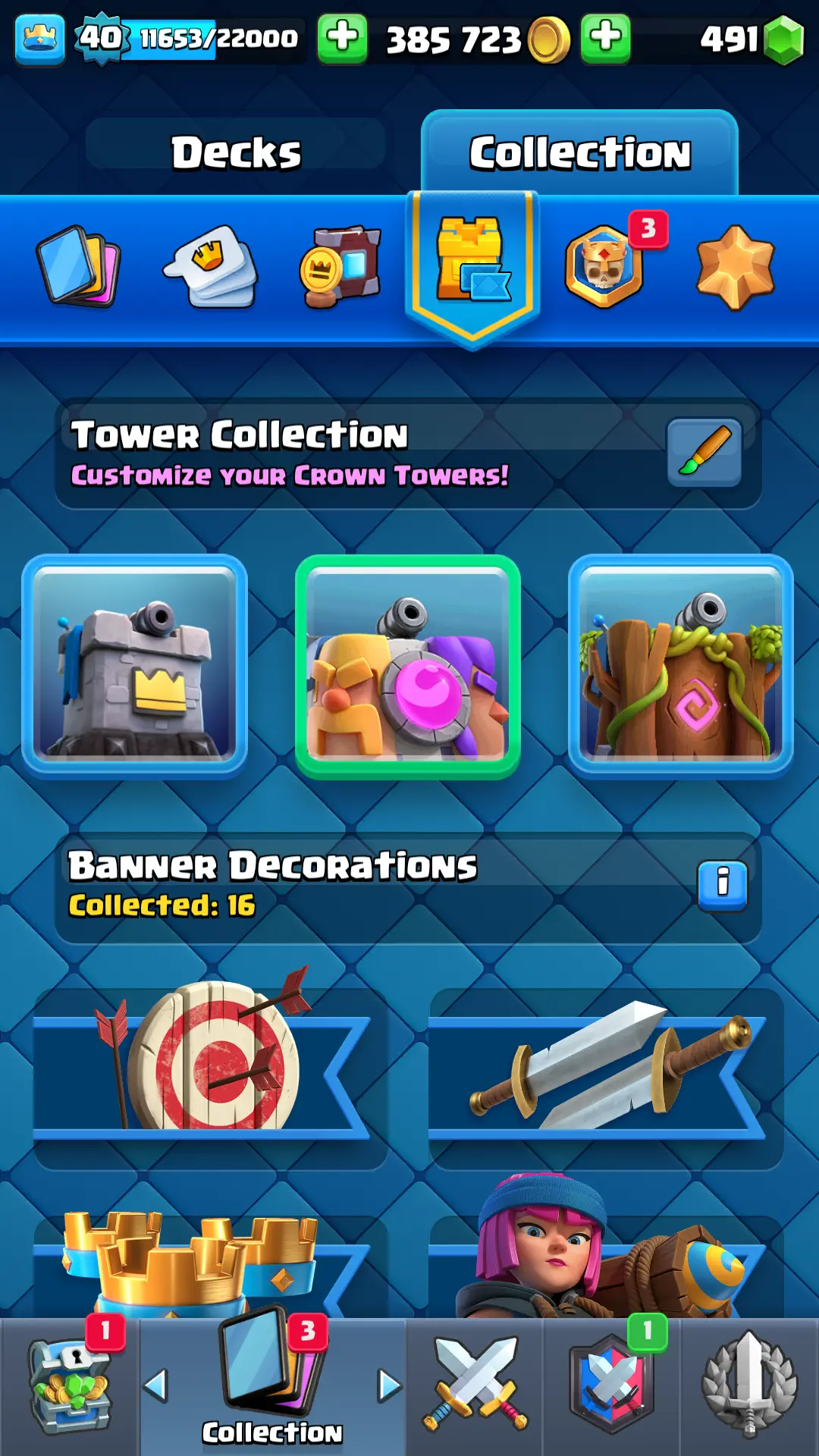
Task: Open the king level profile icon
Action: pos(39,38)
